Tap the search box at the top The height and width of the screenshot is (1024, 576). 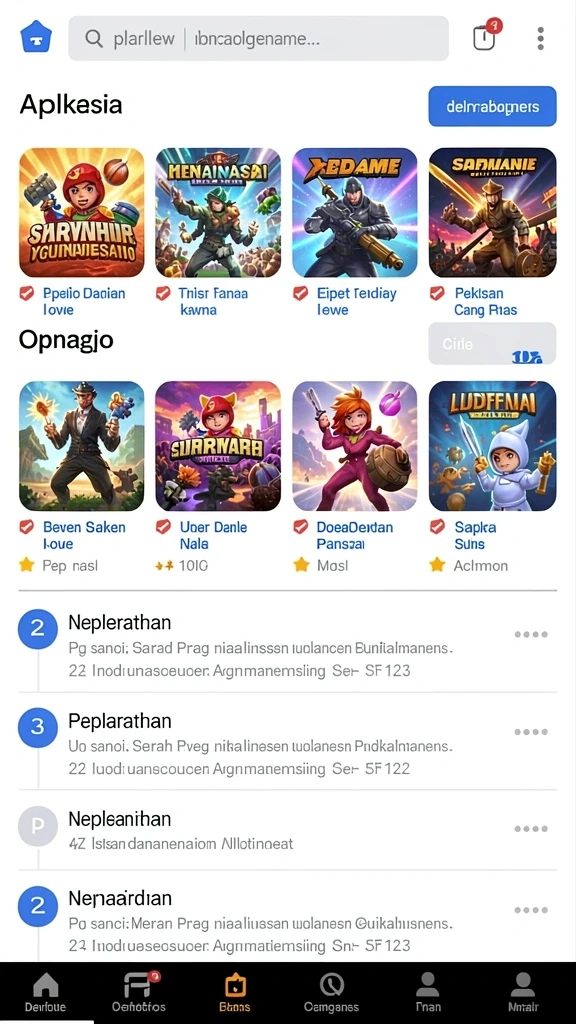[259, 39]
